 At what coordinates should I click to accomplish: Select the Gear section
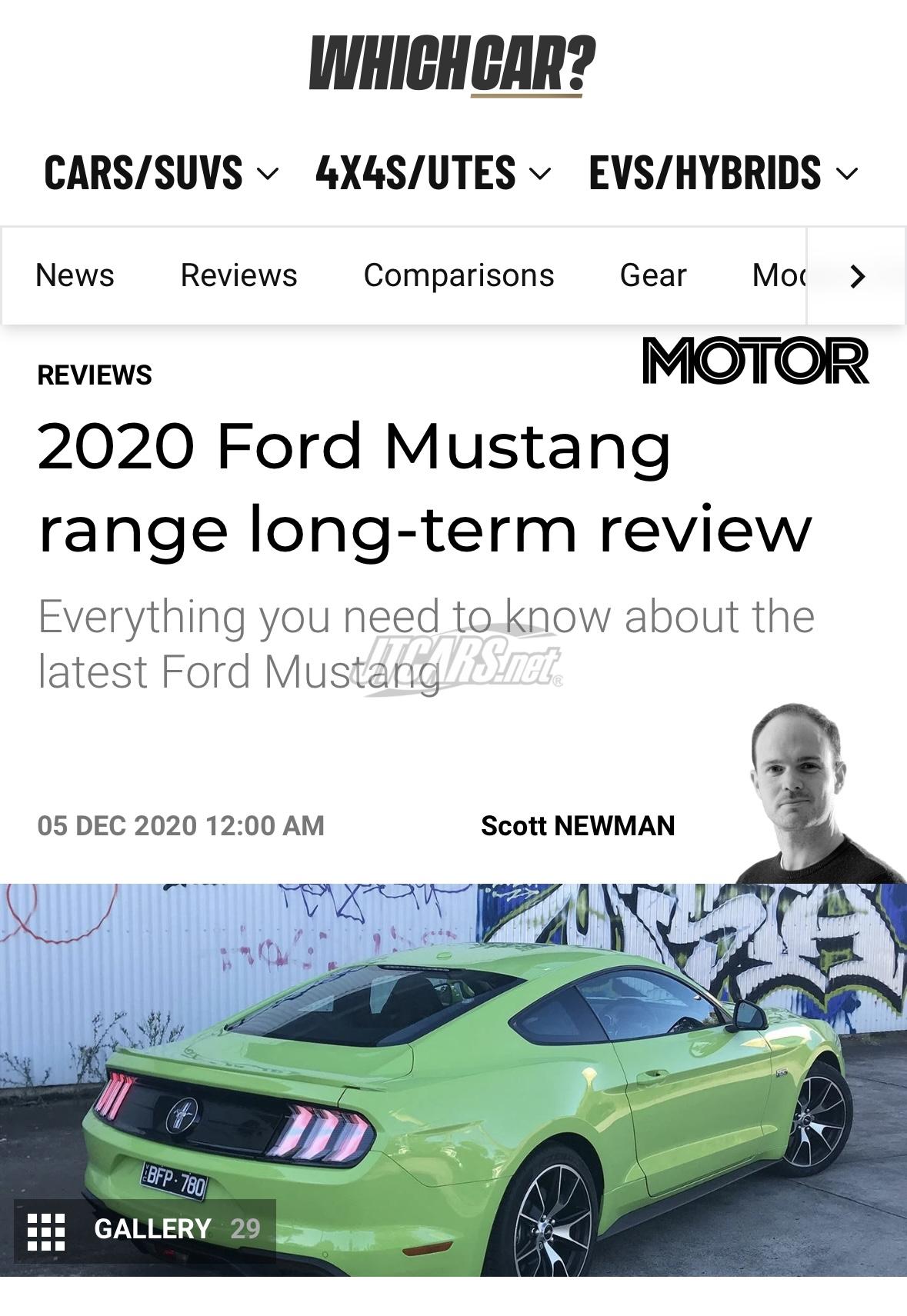click(x=653, y=275)
